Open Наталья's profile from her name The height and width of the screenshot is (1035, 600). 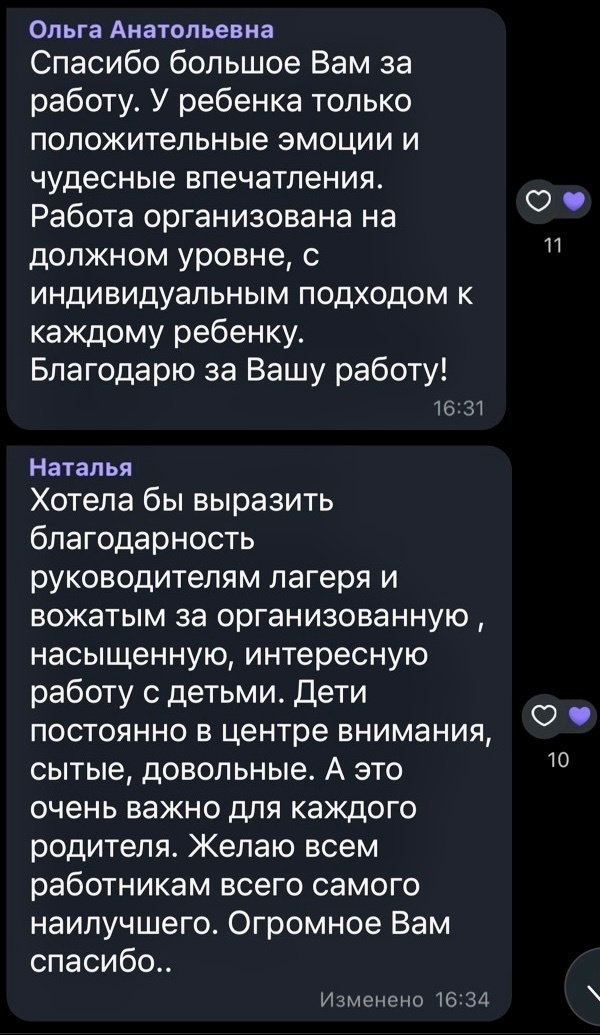click(82, 467)
